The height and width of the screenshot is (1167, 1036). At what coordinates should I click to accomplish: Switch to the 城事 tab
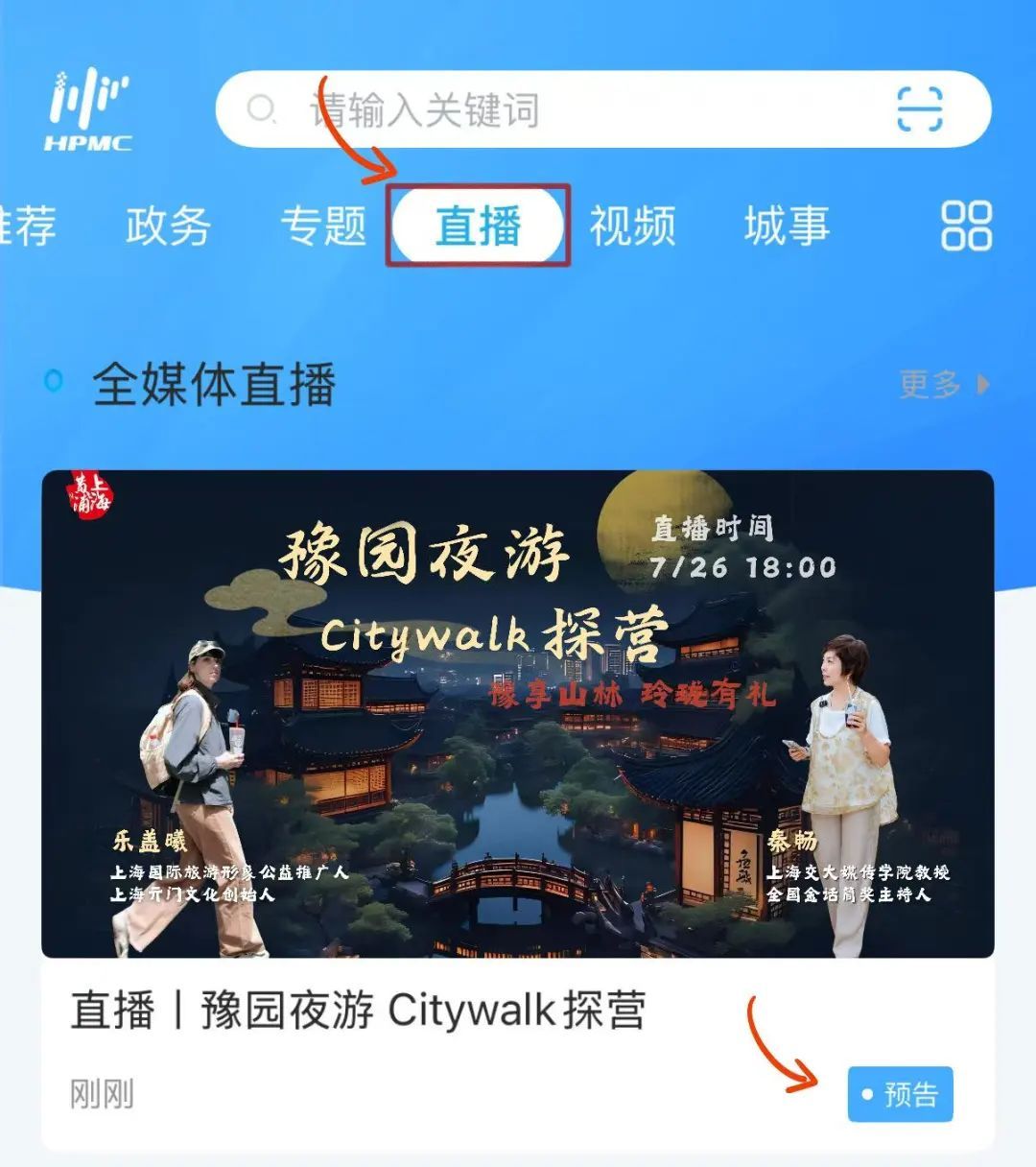[787, 226]
